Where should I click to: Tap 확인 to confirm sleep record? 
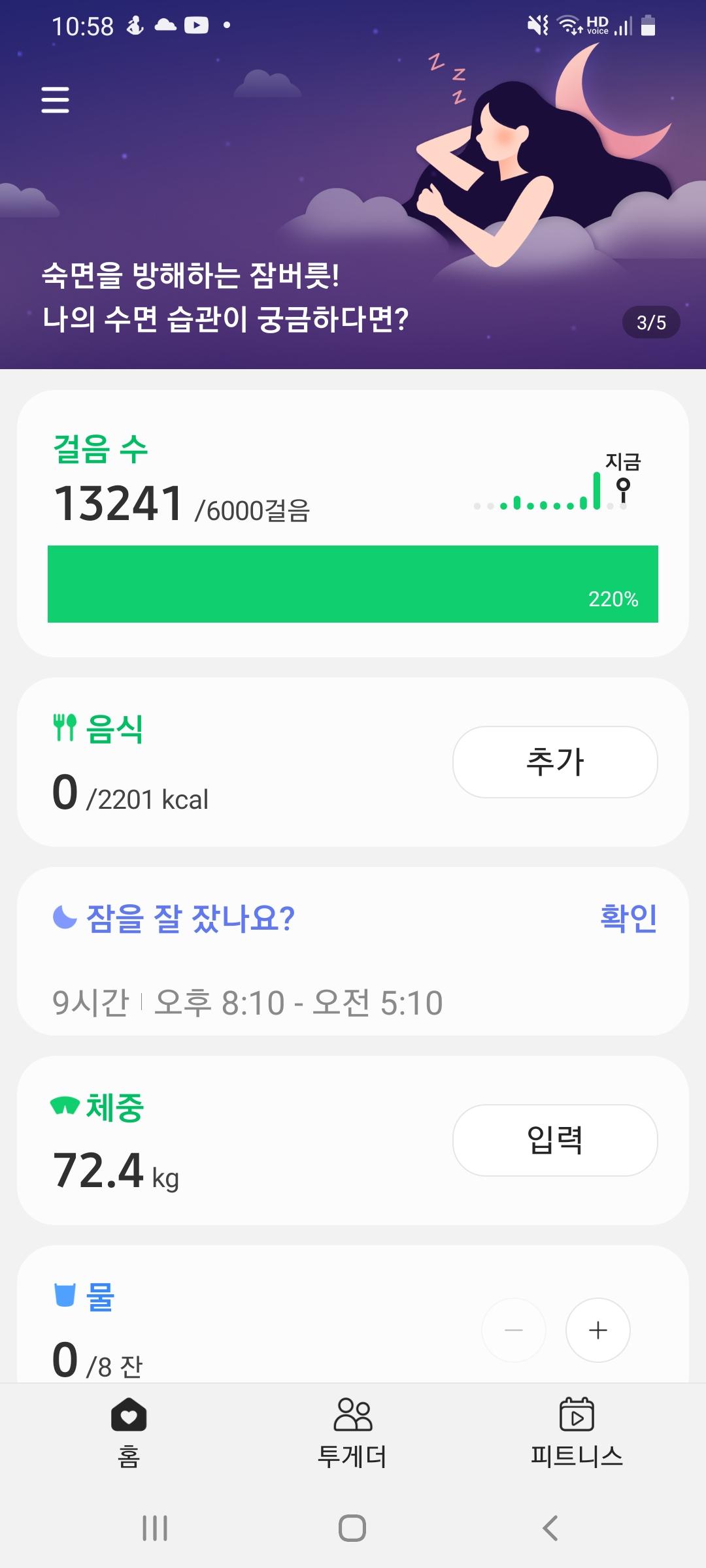[628, 917]
